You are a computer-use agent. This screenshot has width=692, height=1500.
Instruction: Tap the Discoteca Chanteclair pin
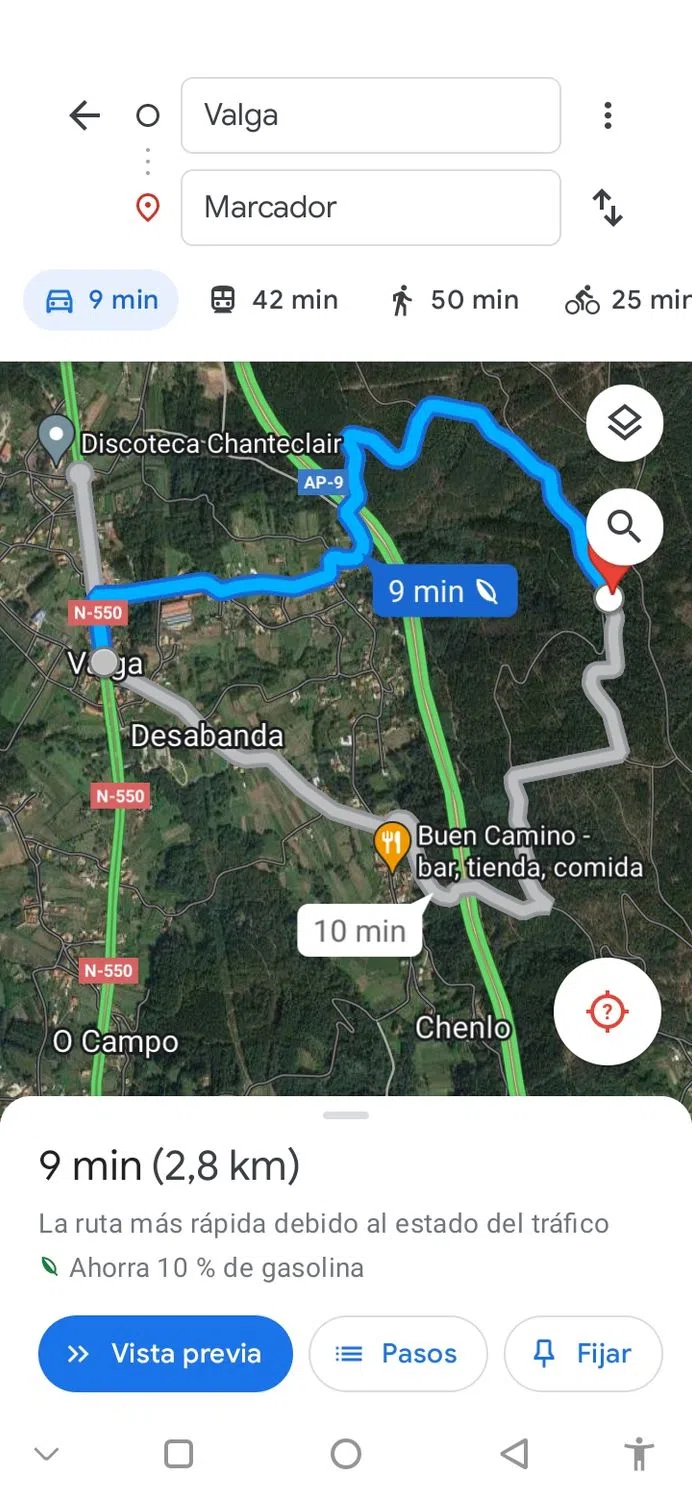(56, 440)
